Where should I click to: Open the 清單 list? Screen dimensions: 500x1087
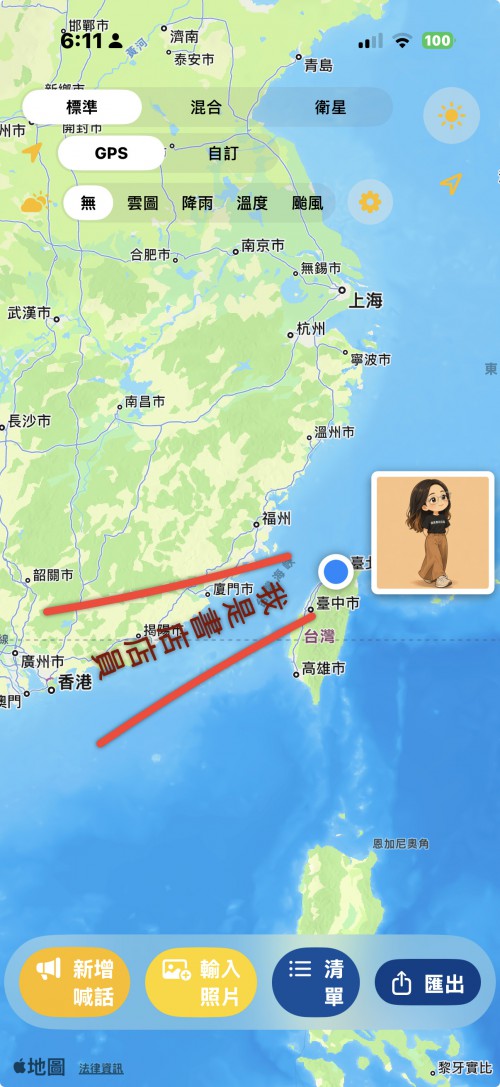316,982
